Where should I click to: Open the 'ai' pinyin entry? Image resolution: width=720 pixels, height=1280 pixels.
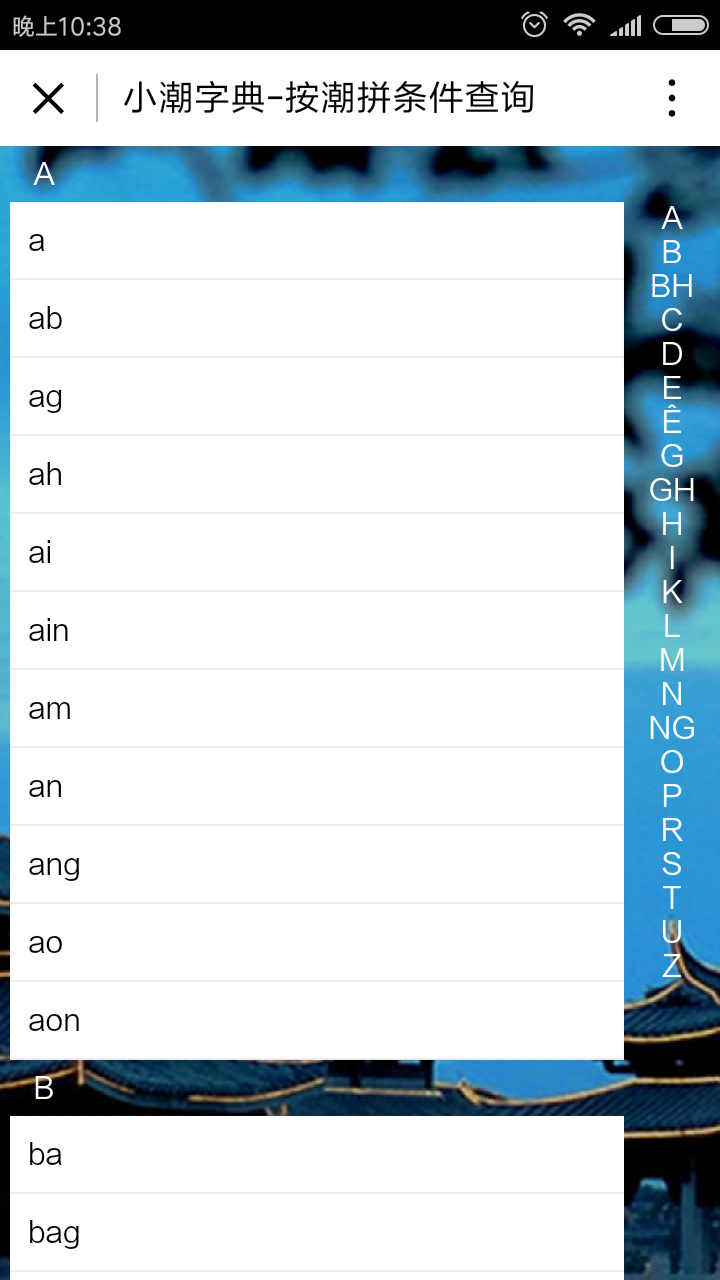(x=316, y=553)
